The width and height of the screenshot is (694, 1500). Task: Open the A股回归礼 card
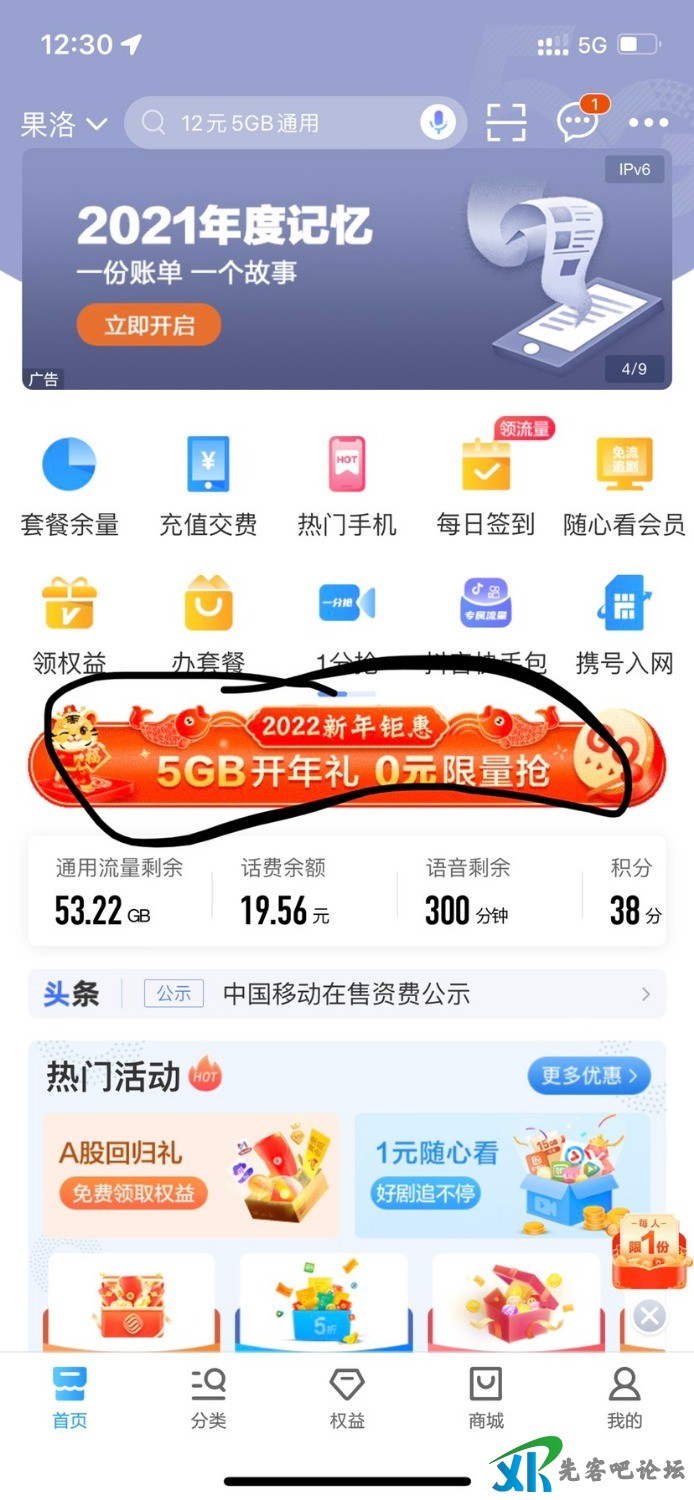pos(191,1175)
